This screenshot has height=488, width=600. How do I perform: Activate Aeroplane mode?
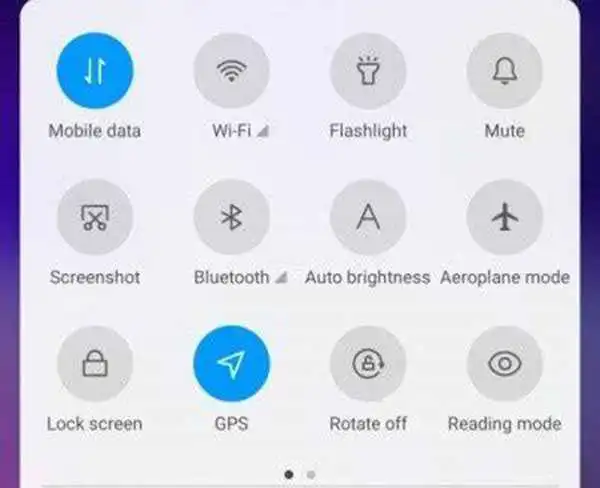point(504,218)
